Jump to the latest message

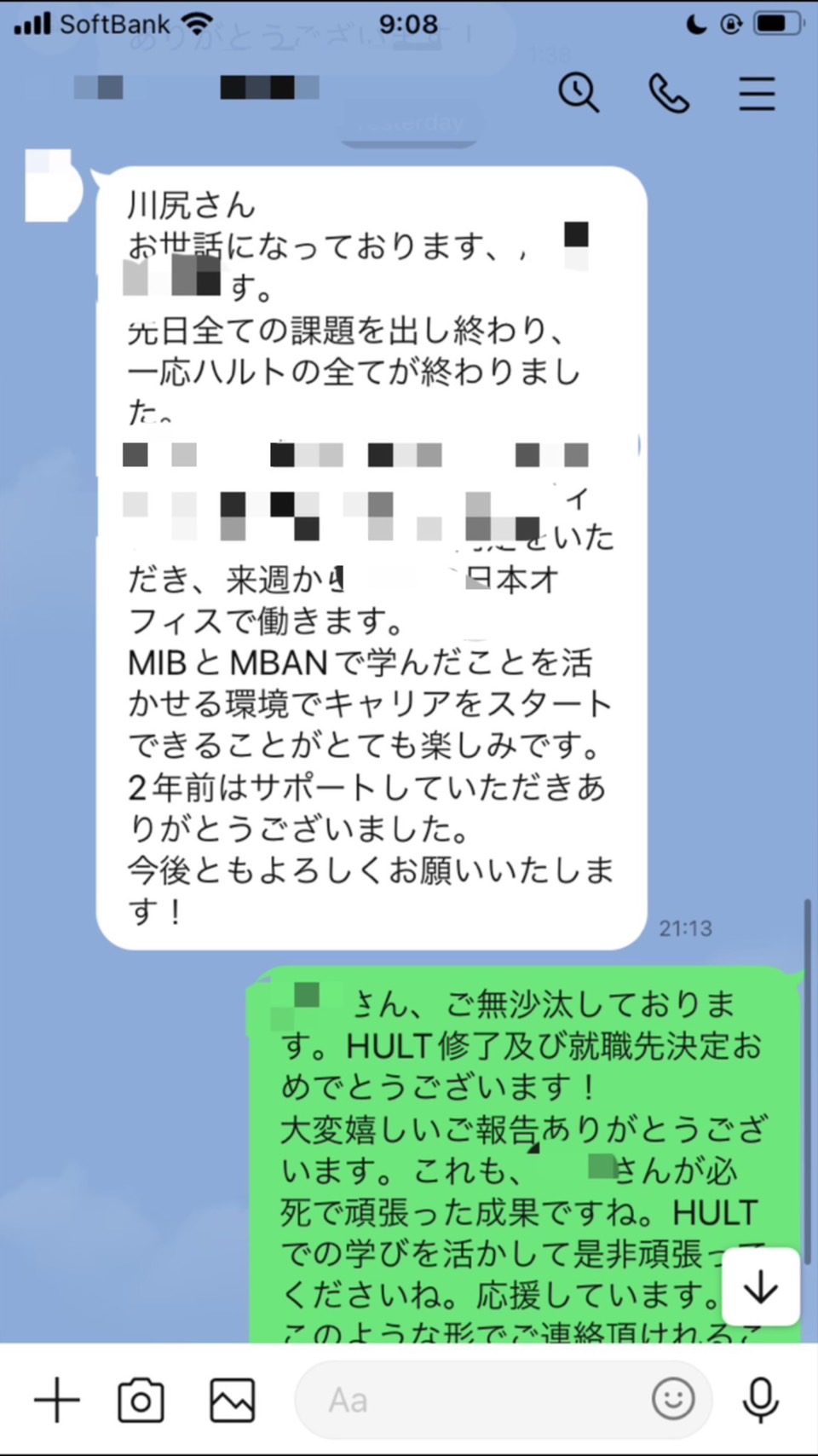tap(760, 1287)
